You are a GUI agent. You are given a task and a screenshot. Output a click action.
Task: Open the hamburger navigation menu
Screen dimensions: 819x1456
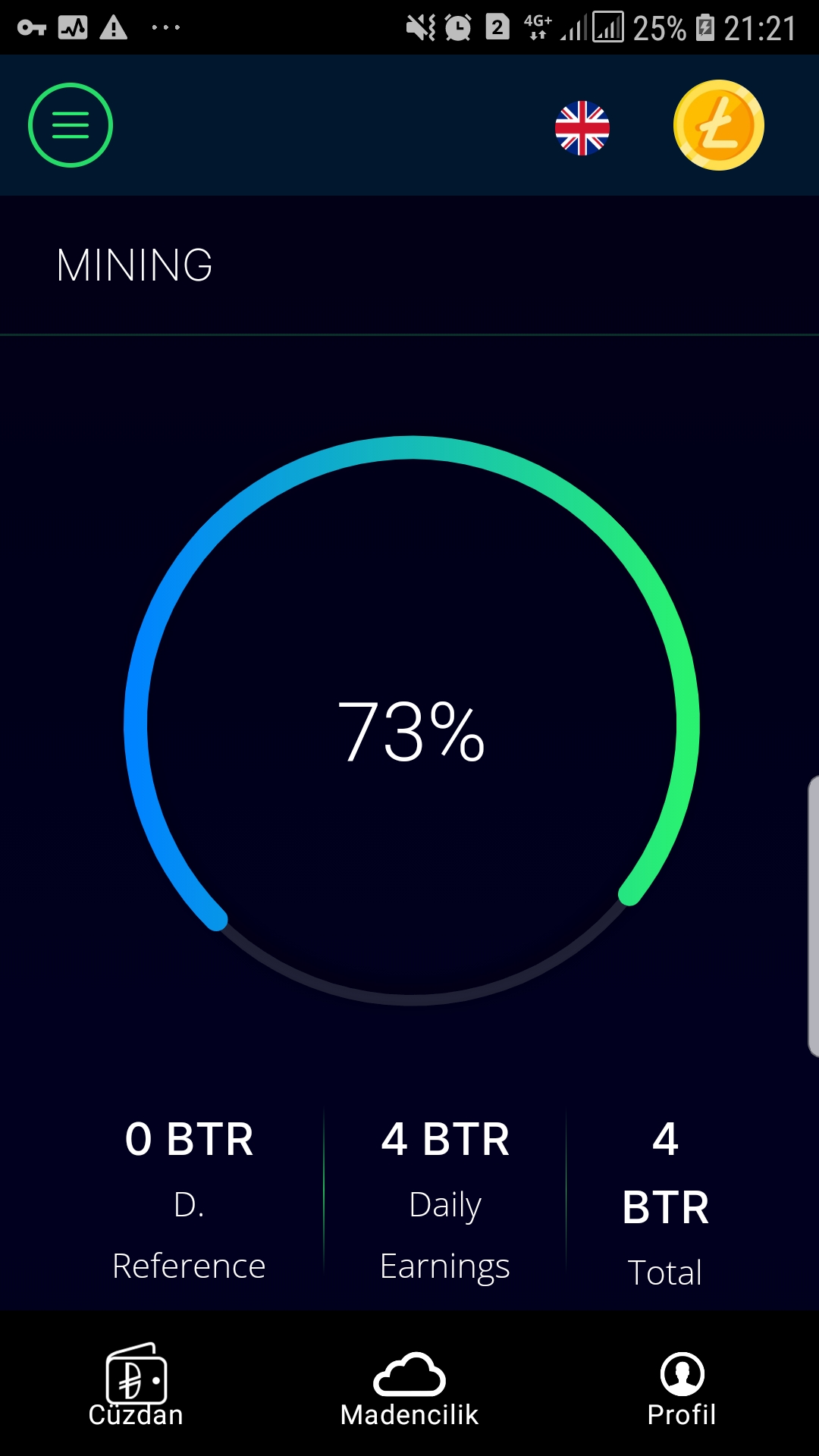[x=69, y=125]
